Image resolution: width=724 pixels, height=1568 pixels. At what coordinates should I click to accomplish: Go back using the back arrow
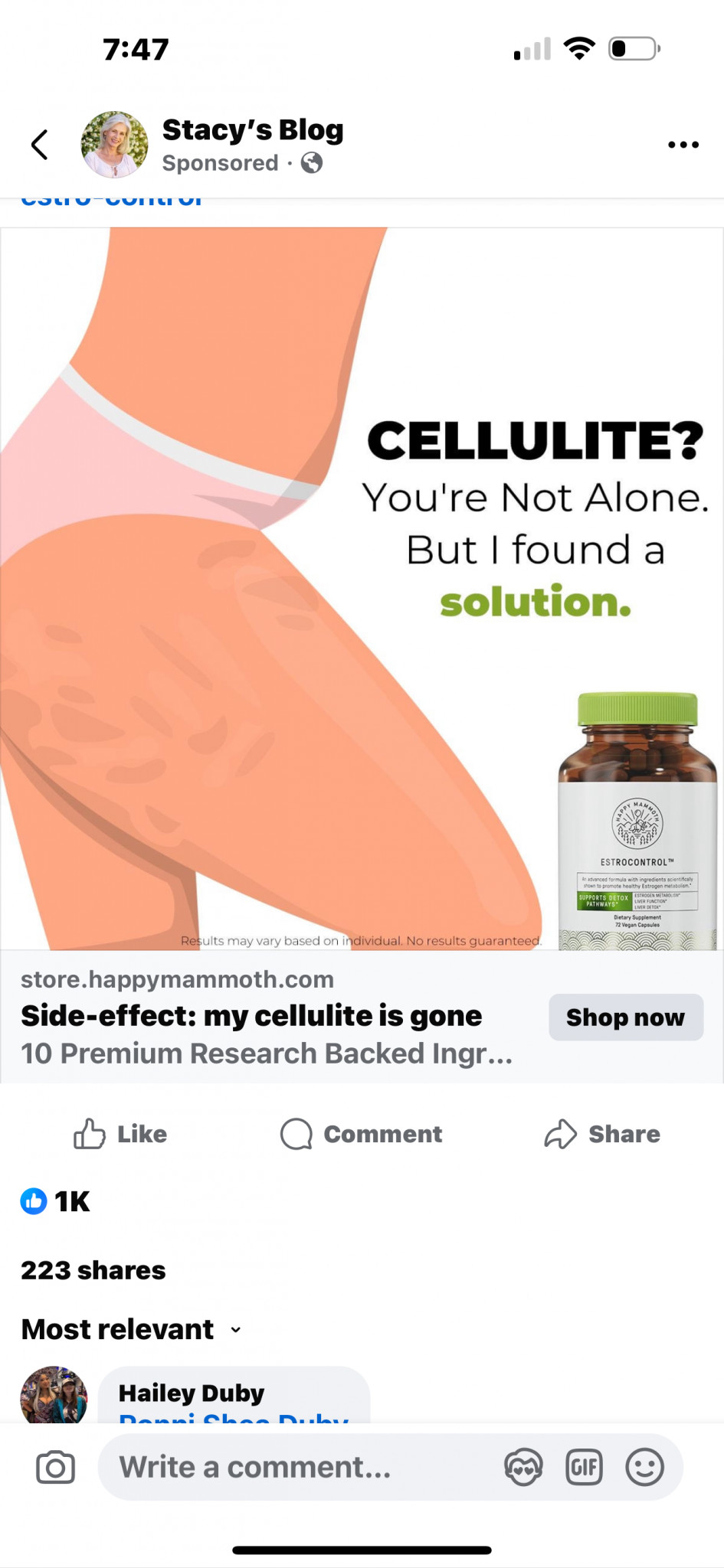[x=39, y=144]
